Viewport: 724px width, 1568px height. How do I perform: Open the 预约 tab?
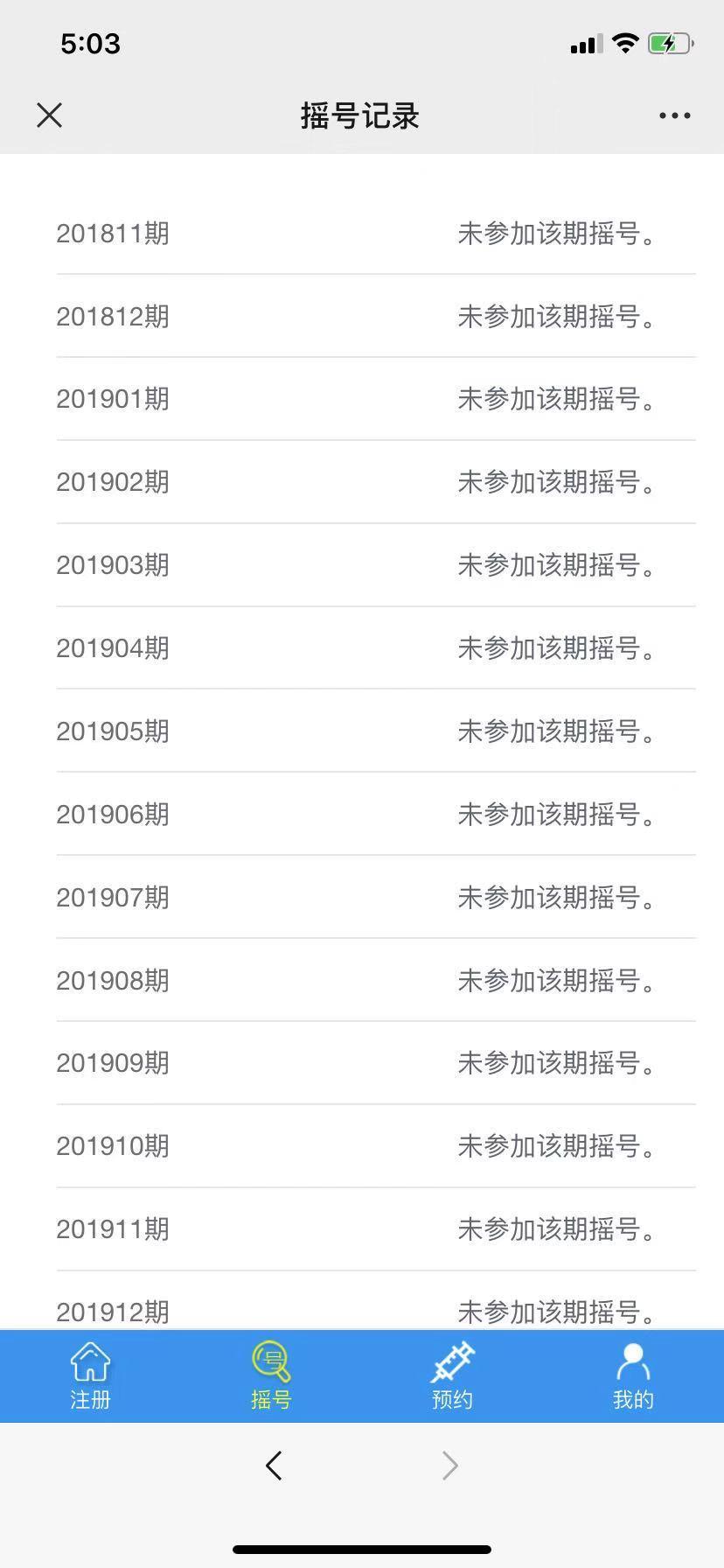pyautogui.click(x=451, y=1375)
